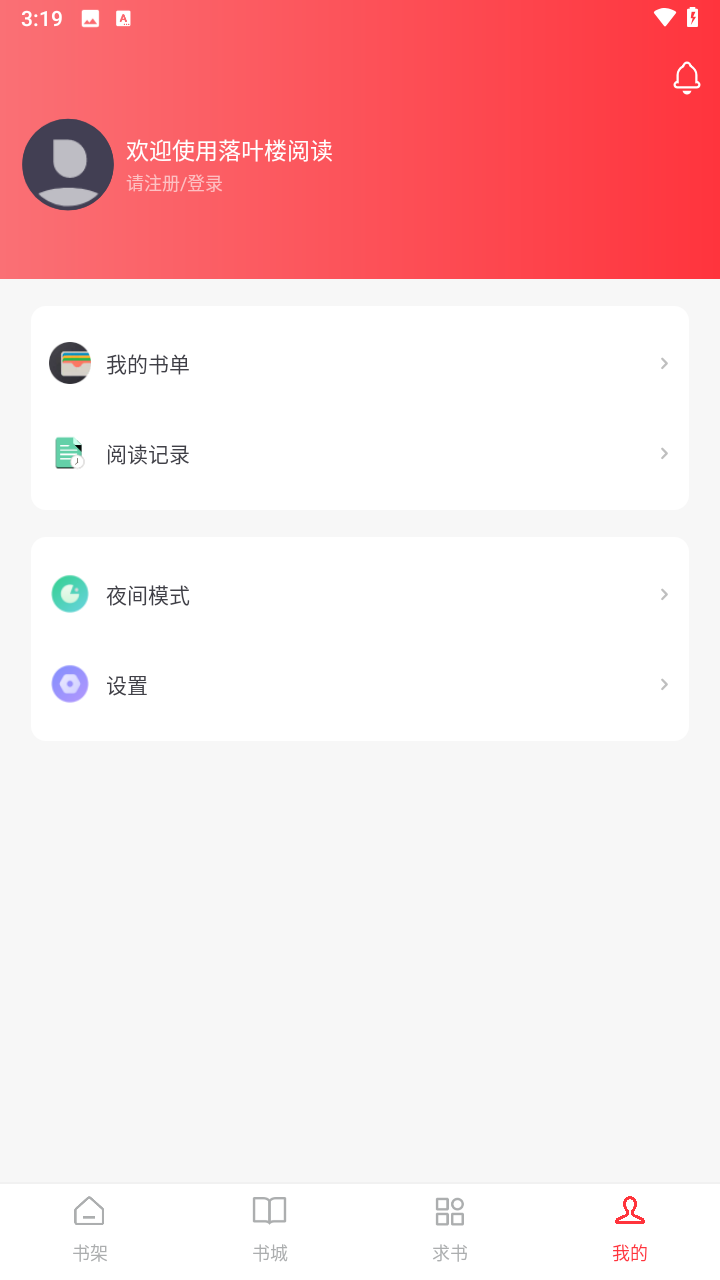Expand the 夜间模式 row chevron

[663, 593]
